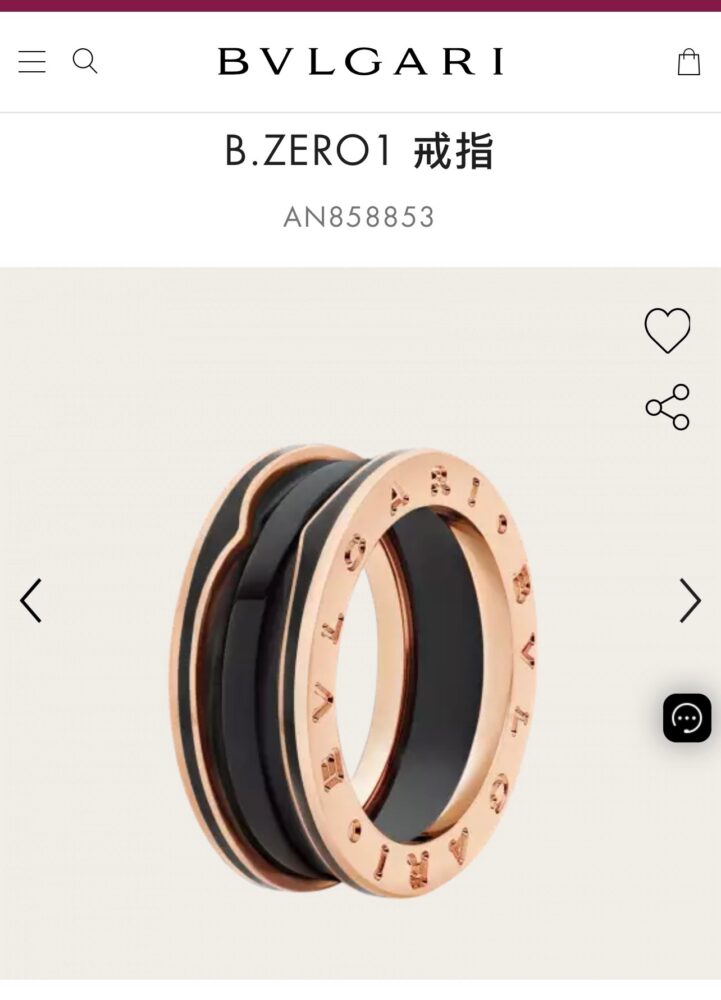721x1000 pixels.
Task: Share this ring product
Action: coord(667,407)
